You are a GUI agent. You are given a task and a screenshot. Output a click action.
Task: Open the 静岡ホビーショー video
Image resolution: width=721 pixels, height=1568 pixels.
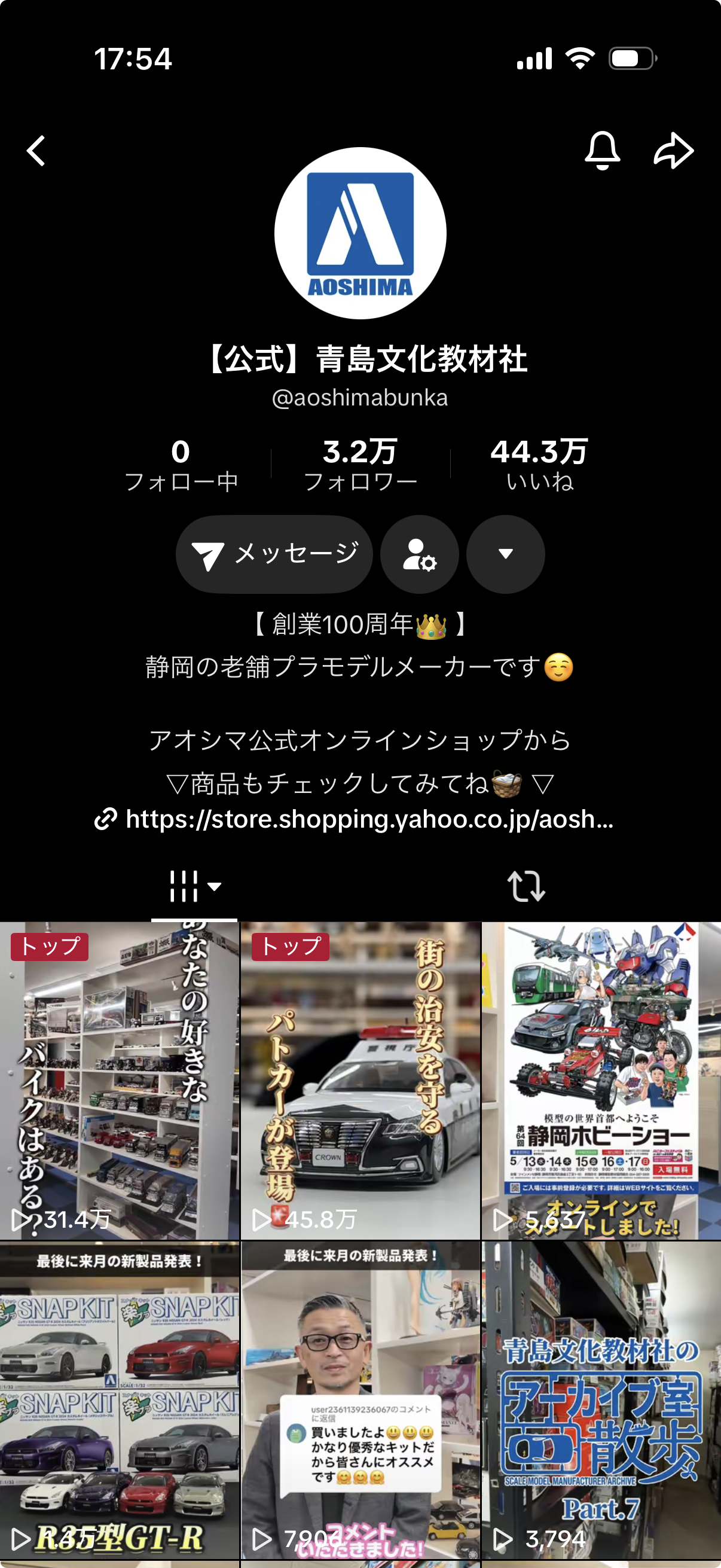[x=601, y=1081]
